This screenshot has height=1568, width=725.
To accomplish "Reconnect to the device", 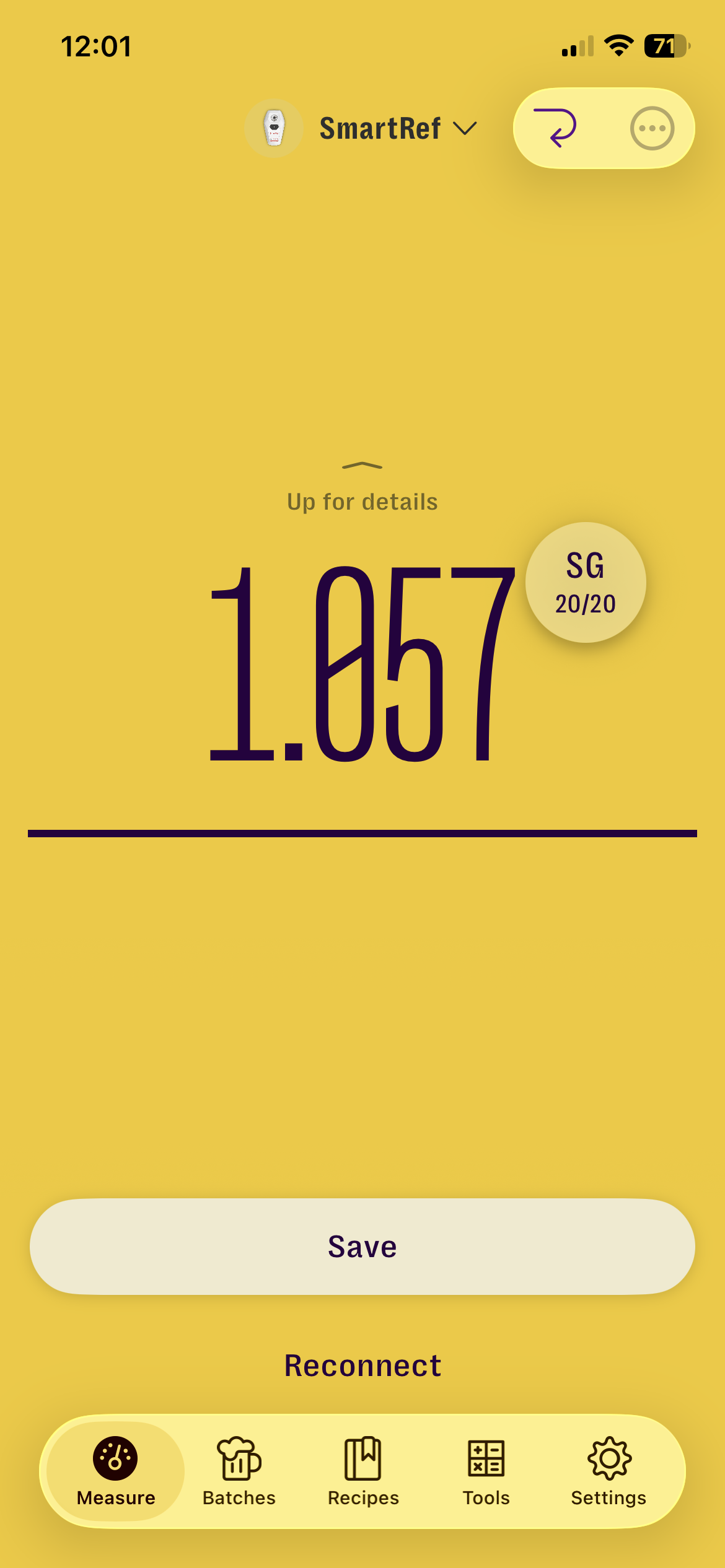I will (x=362, y=1365).
